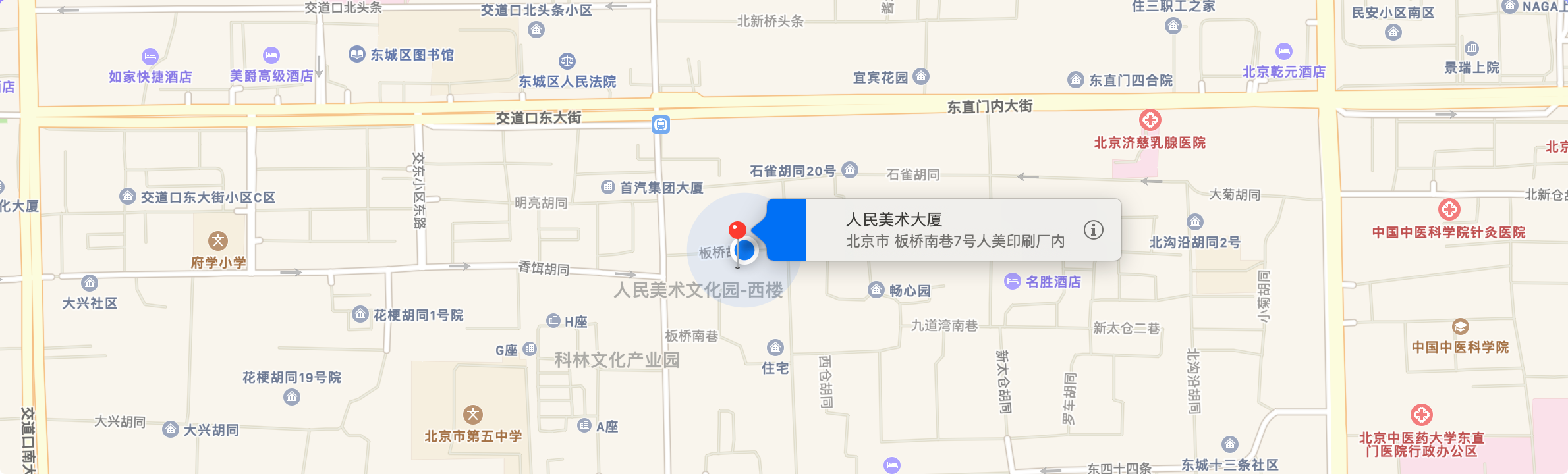Select the red pin marker
Image resolution: width=1568 pixels, height=474 pixels.
(737, 230)
